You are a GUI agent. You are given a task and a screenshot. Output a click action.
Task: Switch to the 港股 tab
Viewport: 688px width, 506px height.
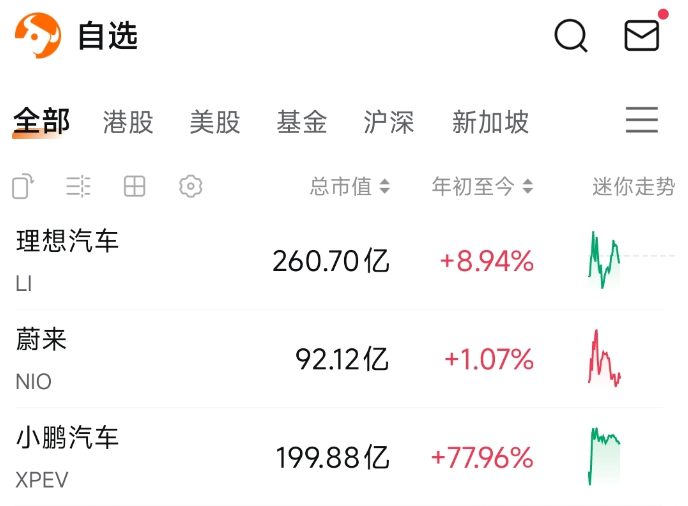pos(128,122)
